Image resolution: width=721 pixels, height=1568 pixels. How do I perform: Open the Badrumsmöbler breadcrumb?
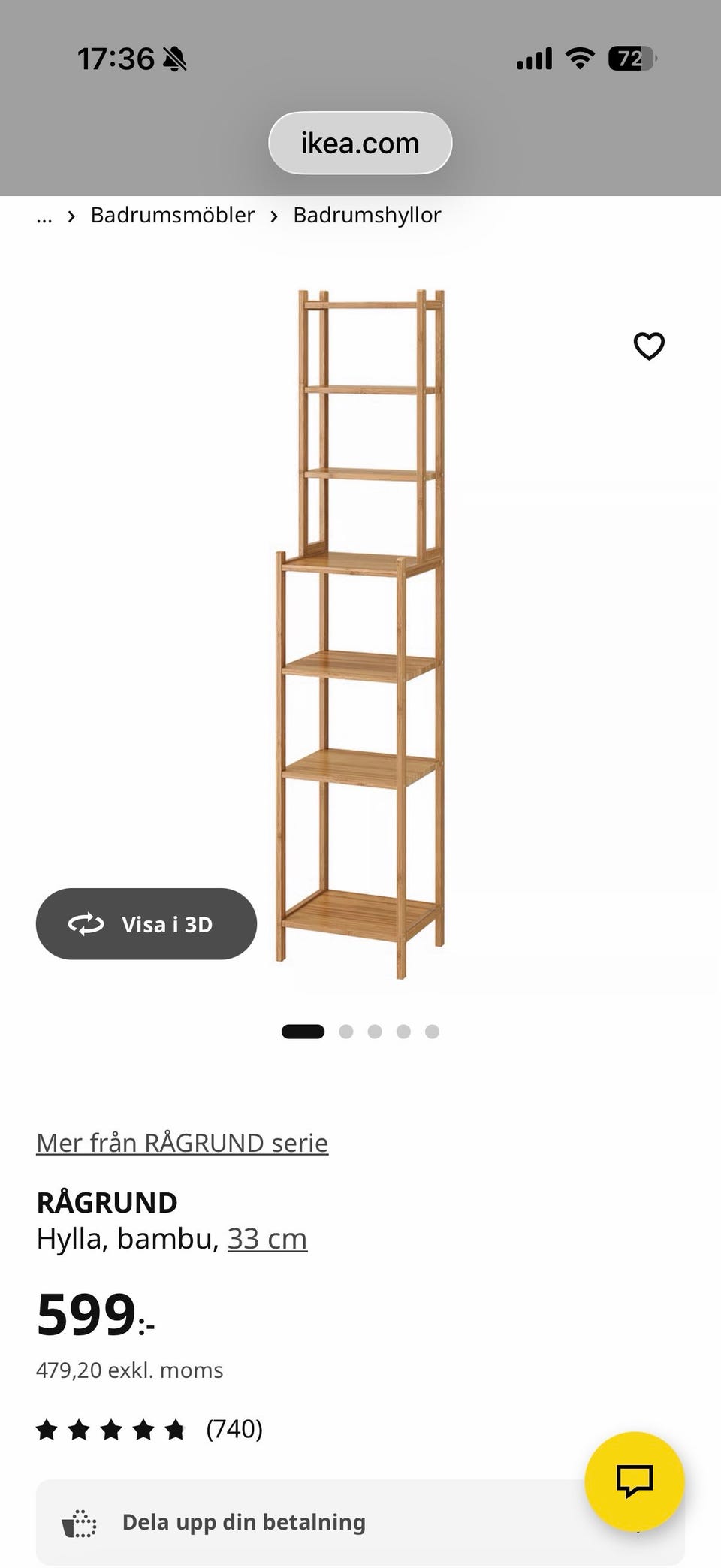[172, 215]
